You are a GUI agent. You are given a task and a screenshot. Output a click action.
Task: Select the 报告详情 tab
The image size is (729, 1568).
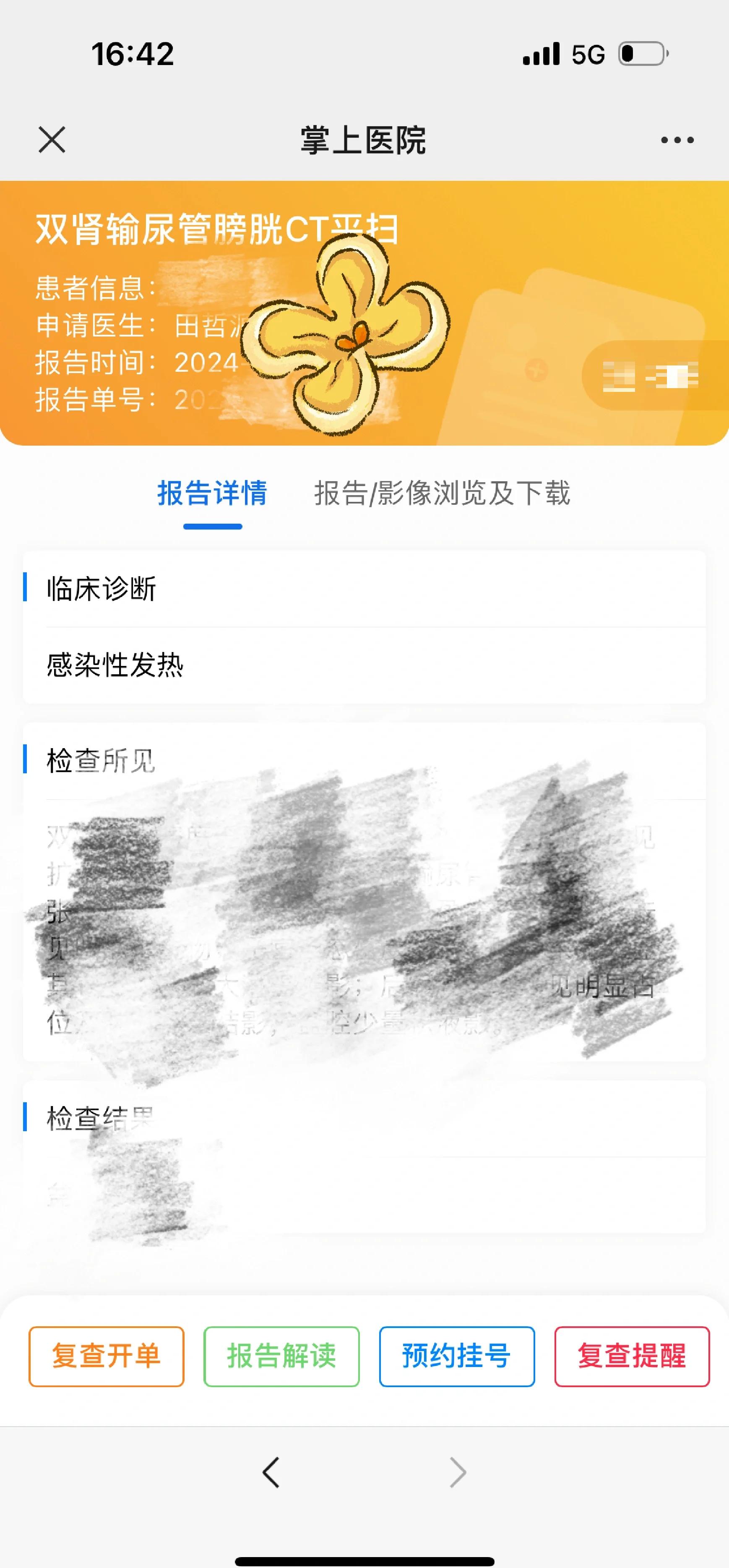(212, 493)
